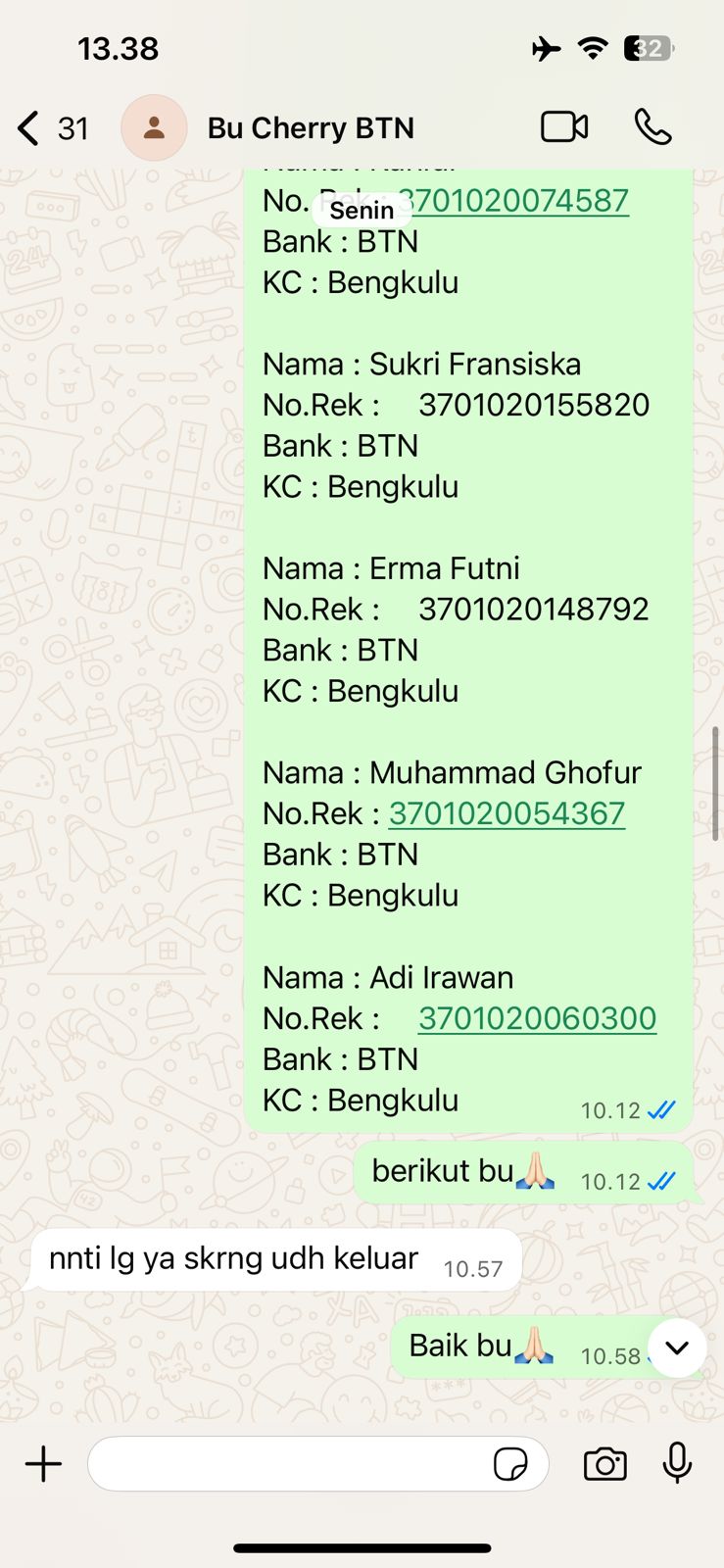Tap Adi Irawan's account number 3701020060300

(x=537, y=1018)
